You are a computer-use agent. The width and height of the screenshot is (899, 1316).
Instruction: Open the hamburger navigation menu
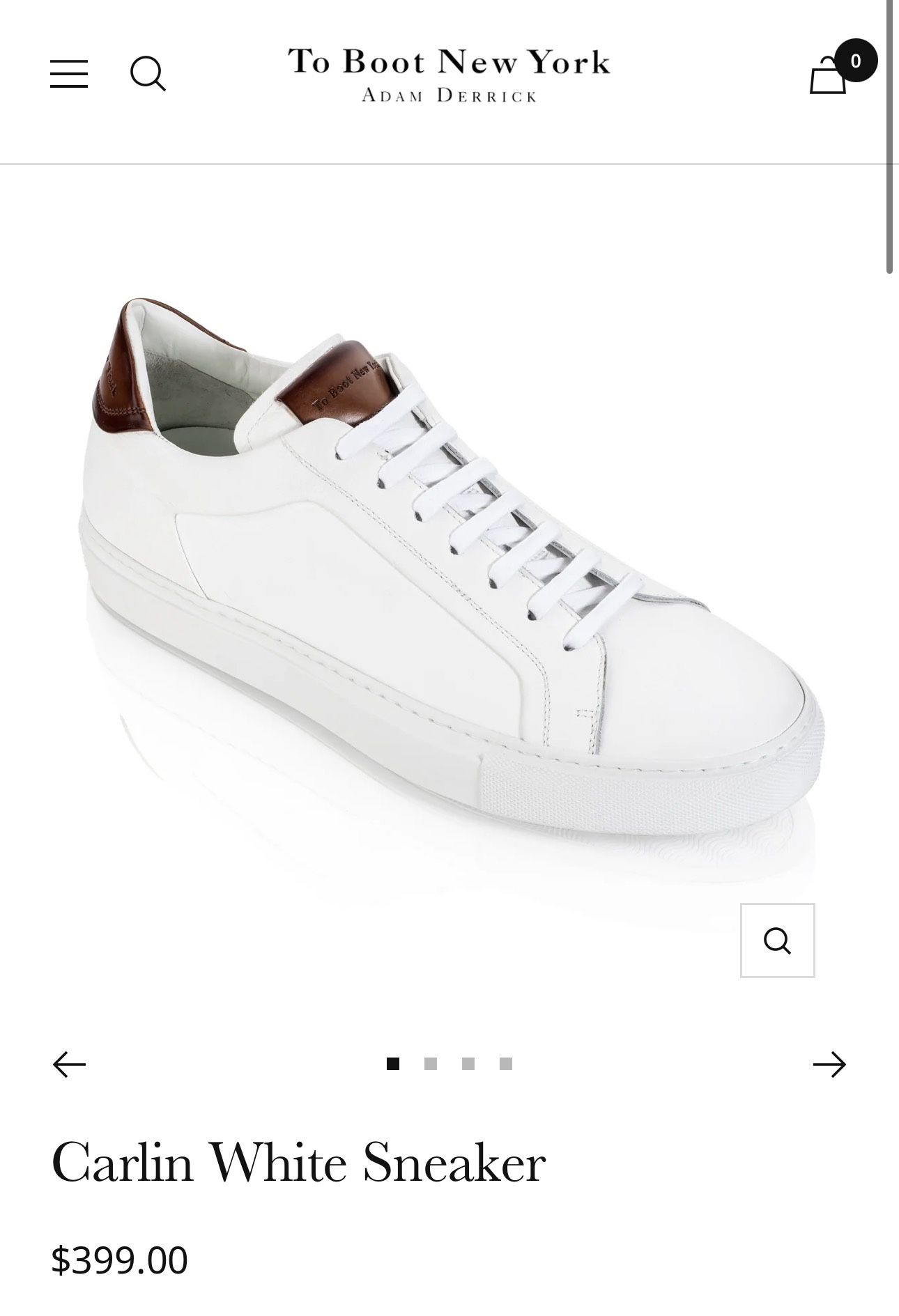click(68, 75)
